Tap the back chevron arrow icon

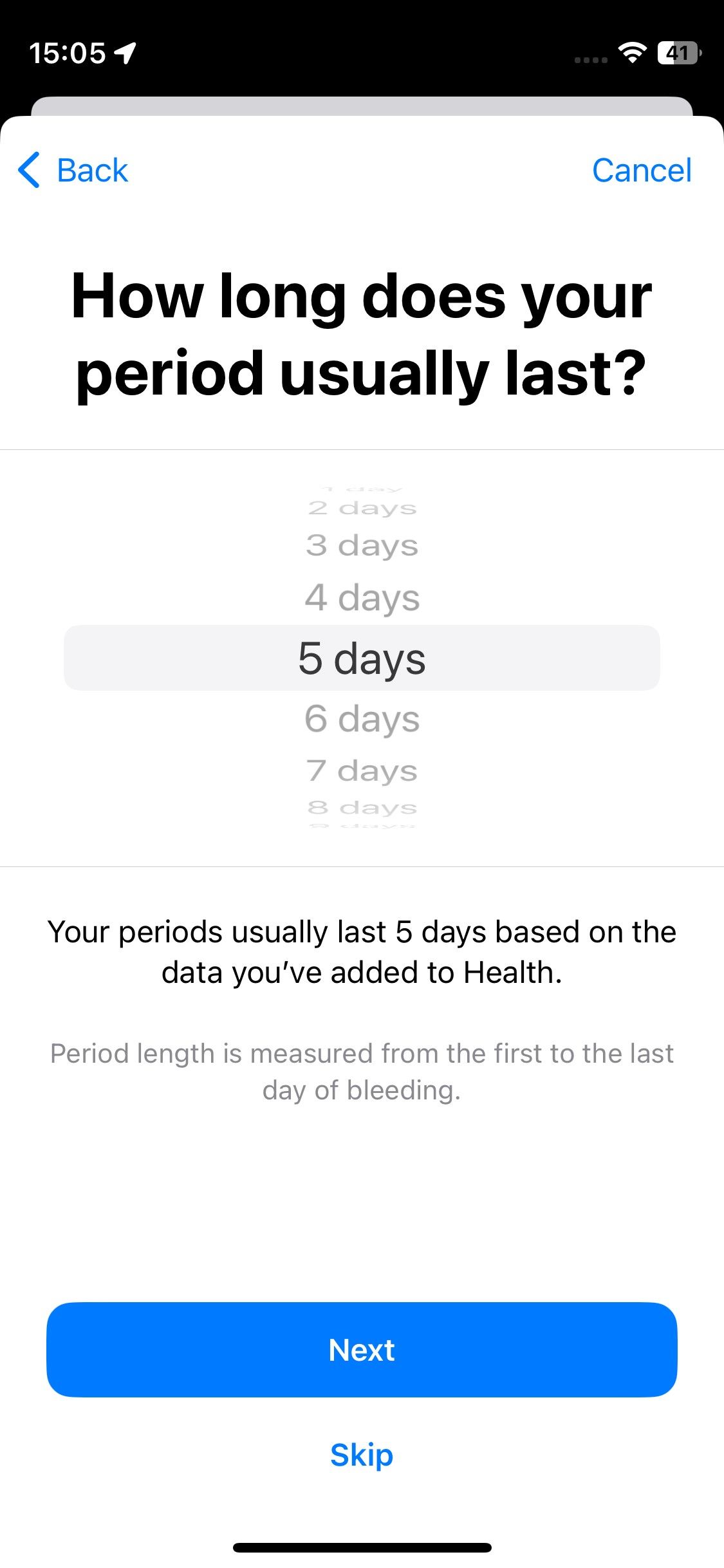[29, 170]
